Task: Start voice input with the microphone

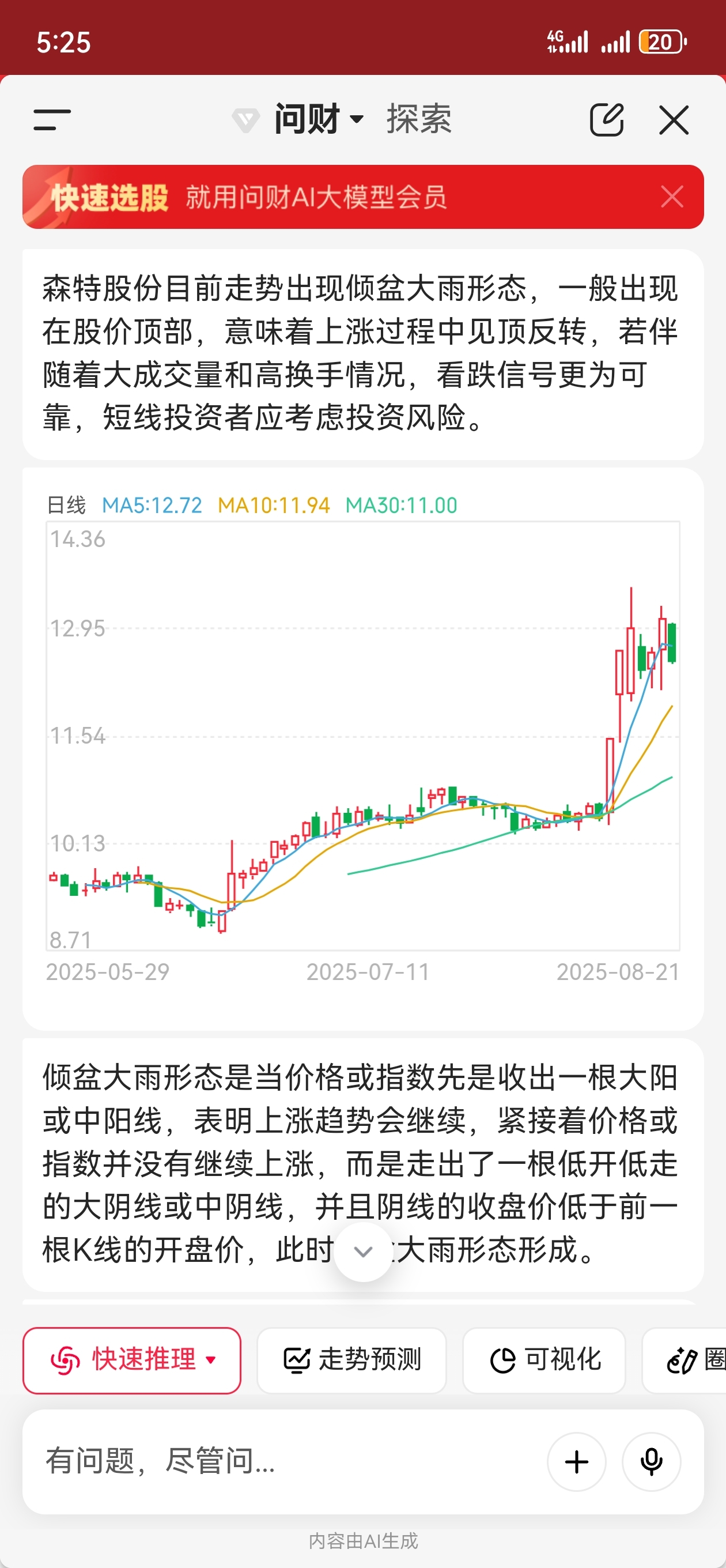Action: [651, 1461]
